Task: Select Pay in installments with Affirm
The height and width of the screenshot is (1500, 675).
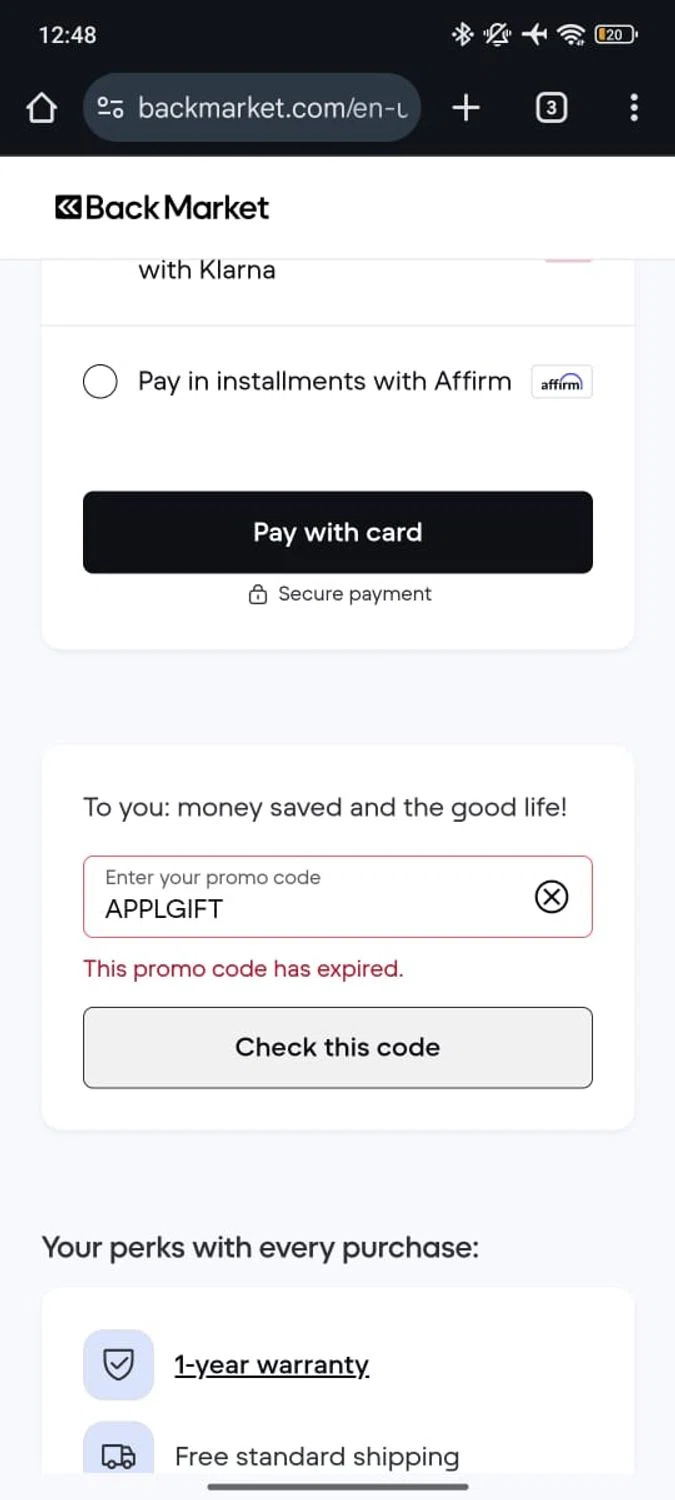Action: 101,382
